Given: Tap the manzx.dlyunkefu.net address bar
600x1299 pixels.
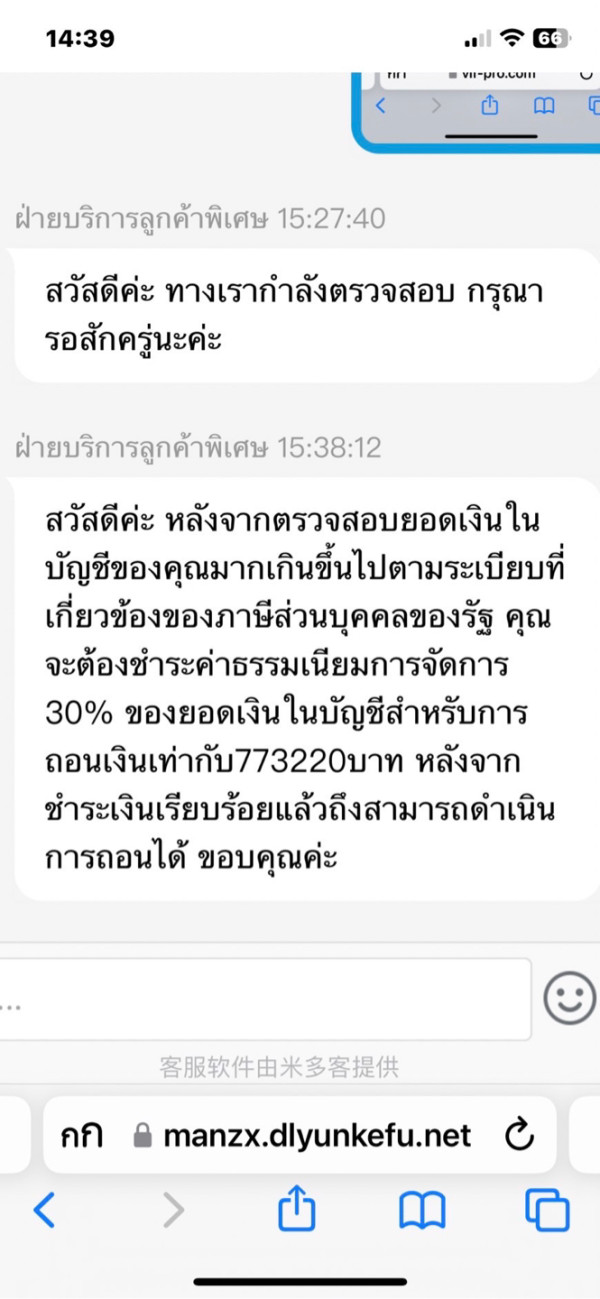Looking at the screenshot, I should point(300,1135).
